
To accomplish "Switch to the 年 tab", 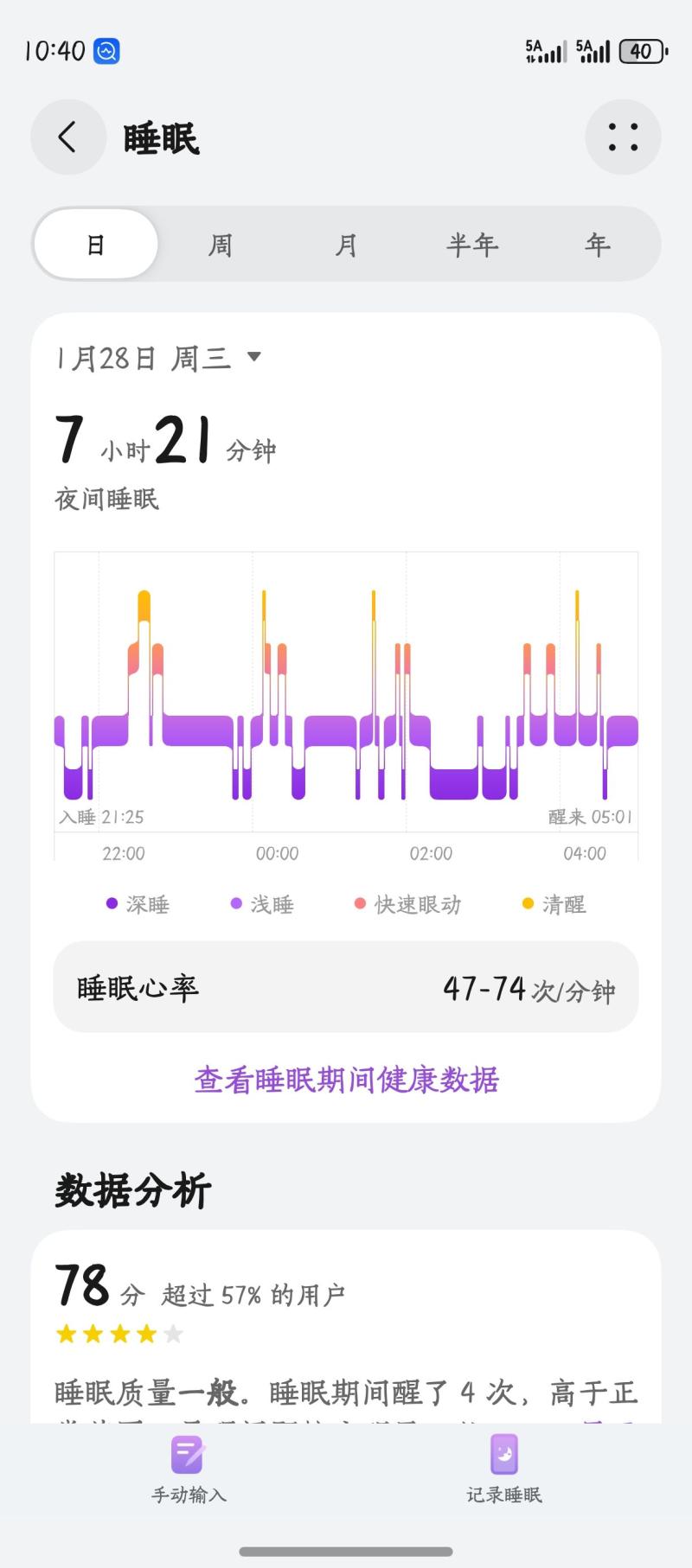I will 597,245.
